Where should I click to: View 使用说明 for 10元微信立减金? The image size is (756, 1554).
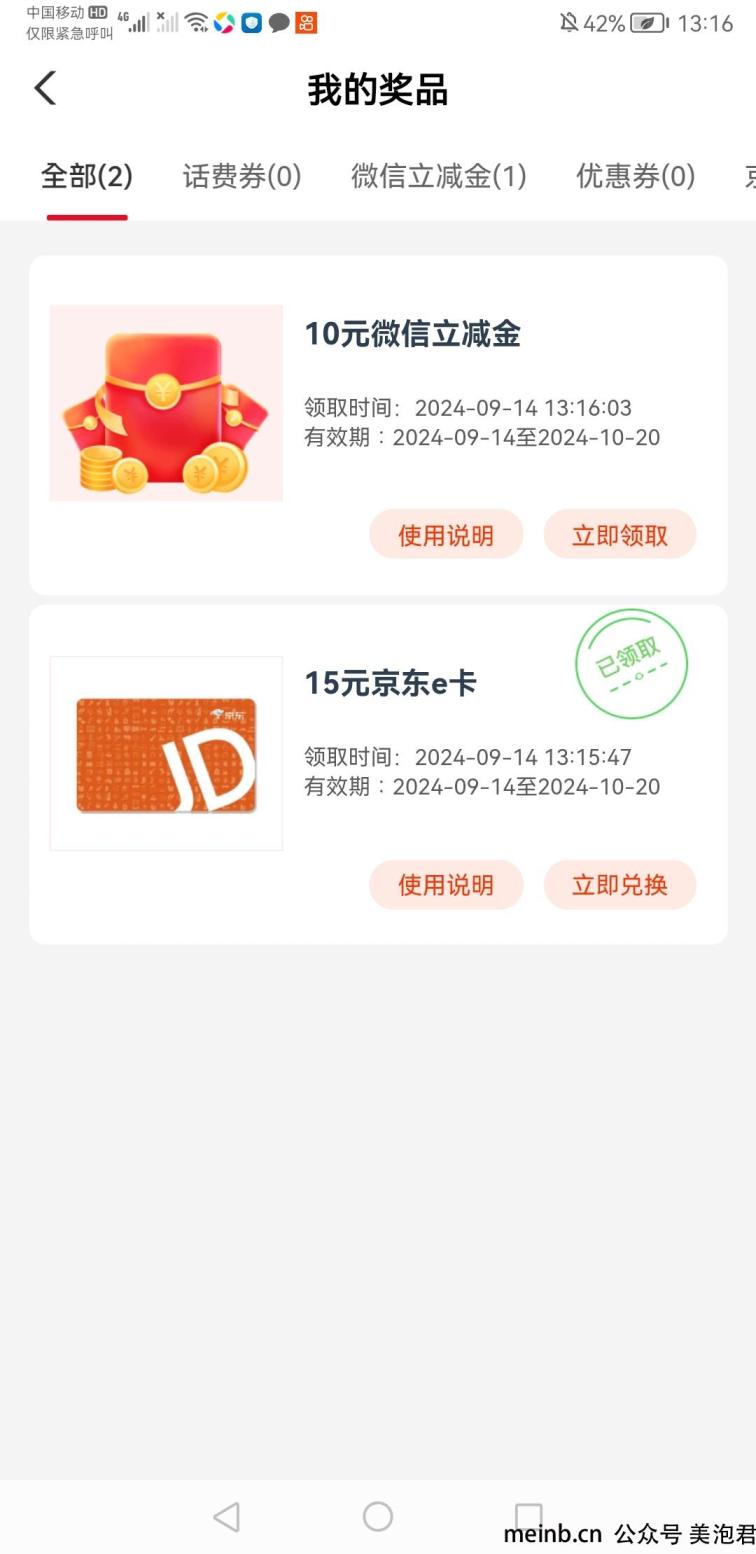click(446, 535)
